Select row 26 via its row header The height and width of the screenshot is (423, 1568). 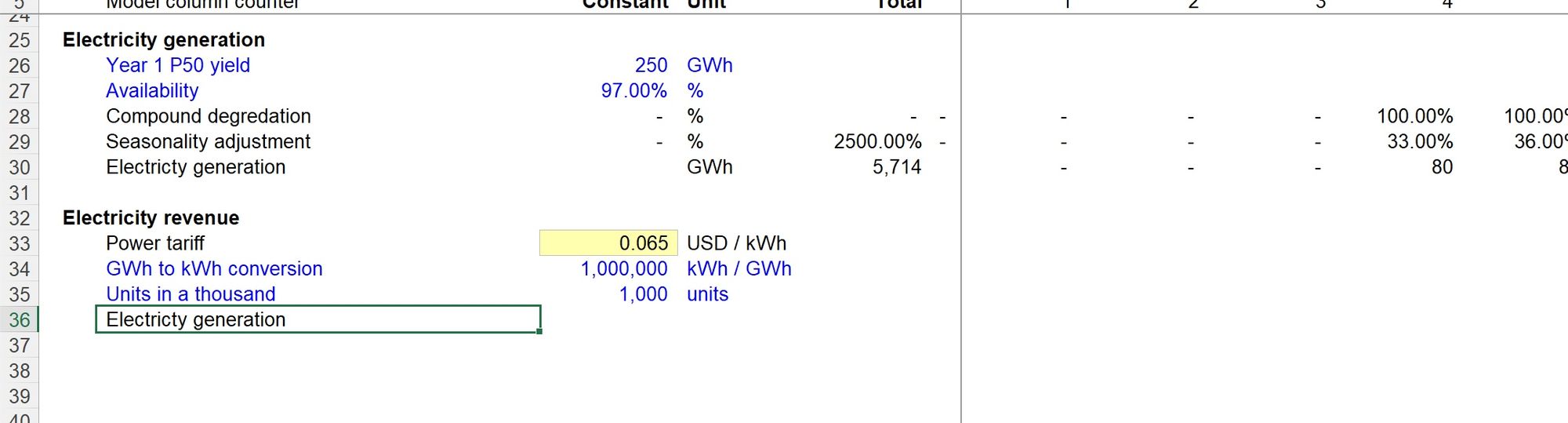pyautogui.click(x=19, y=66)
